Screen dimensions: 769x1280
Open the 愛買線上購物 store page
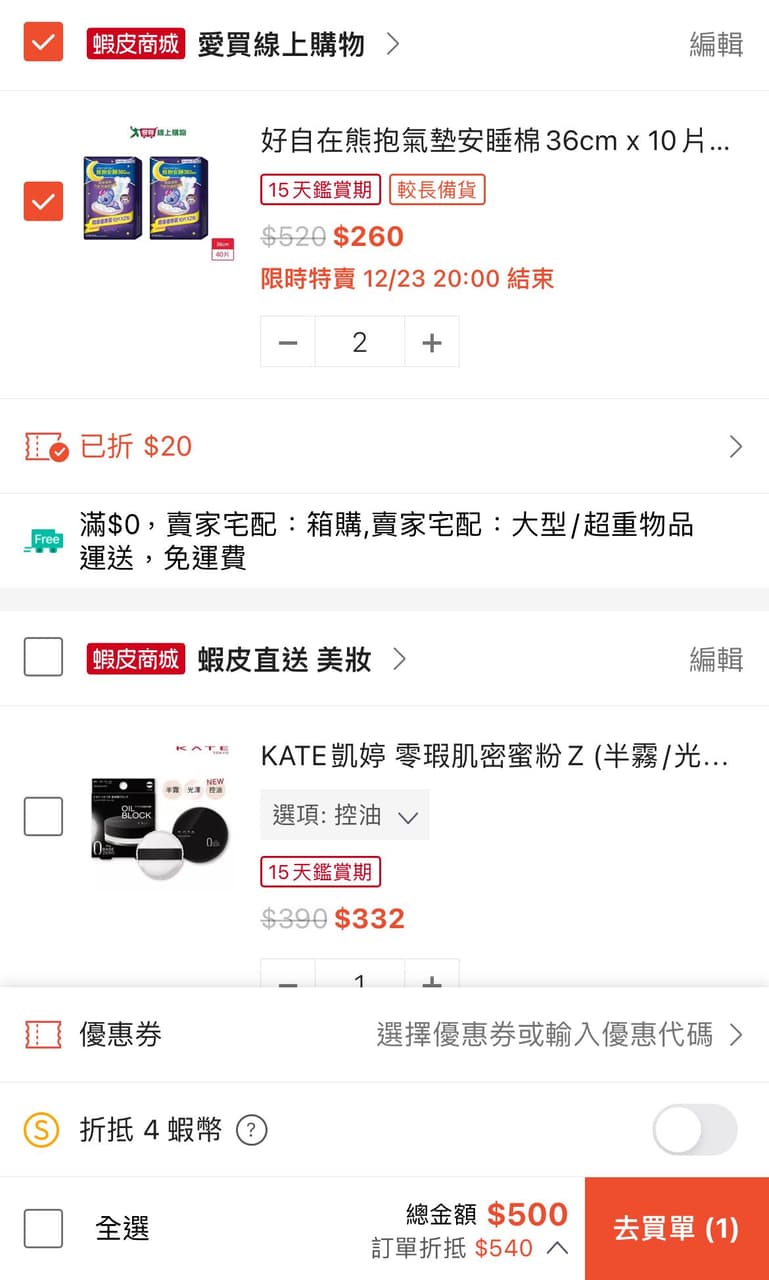[281, 44]
